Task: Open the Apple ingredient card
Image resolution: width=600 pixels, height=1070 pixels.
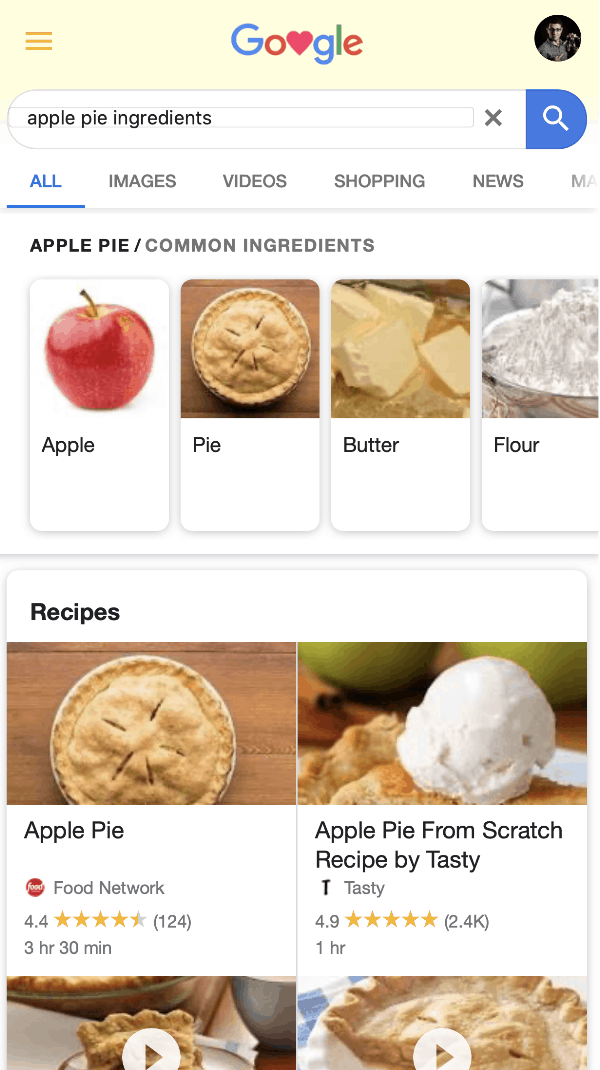Action: [100, 405]
